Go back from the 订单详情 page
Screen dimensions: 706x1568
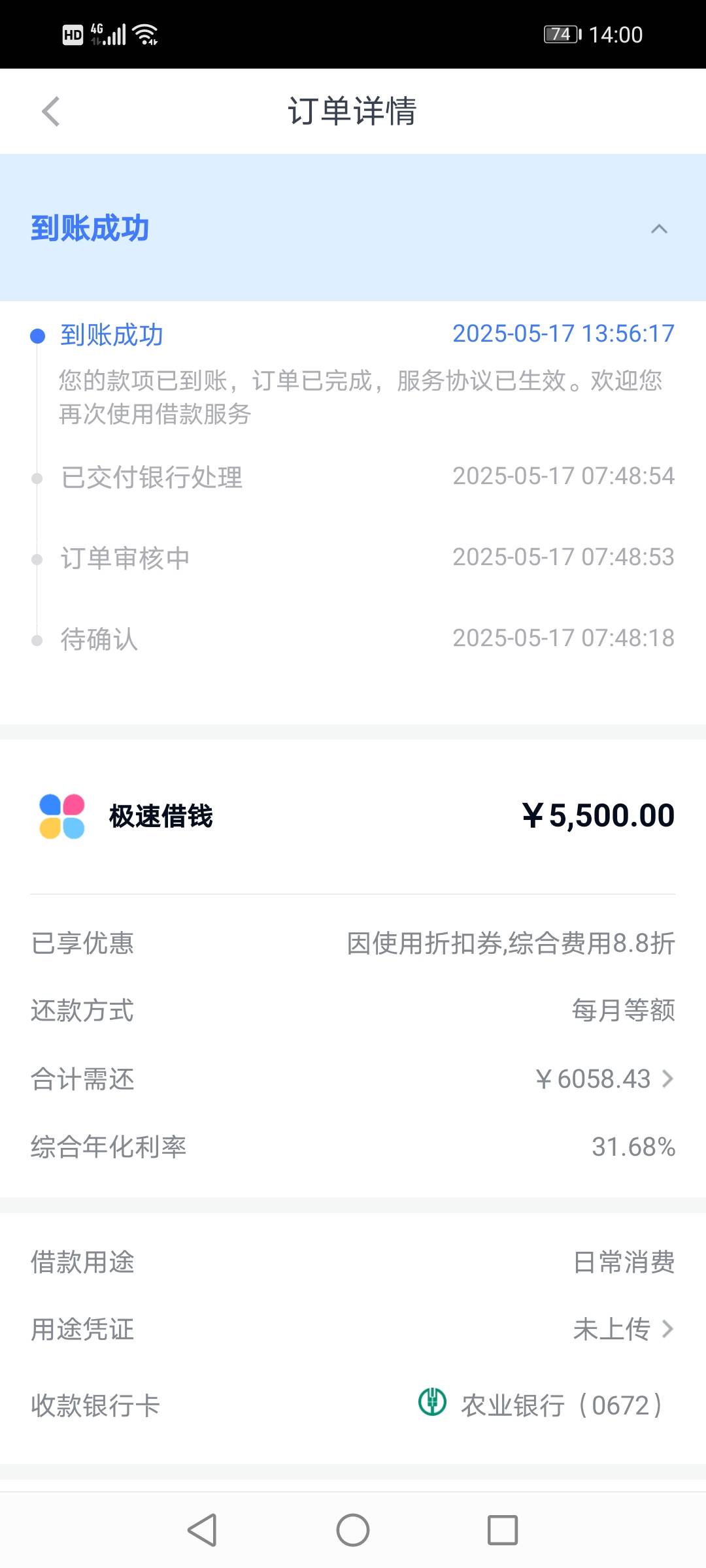pos(50,111)
